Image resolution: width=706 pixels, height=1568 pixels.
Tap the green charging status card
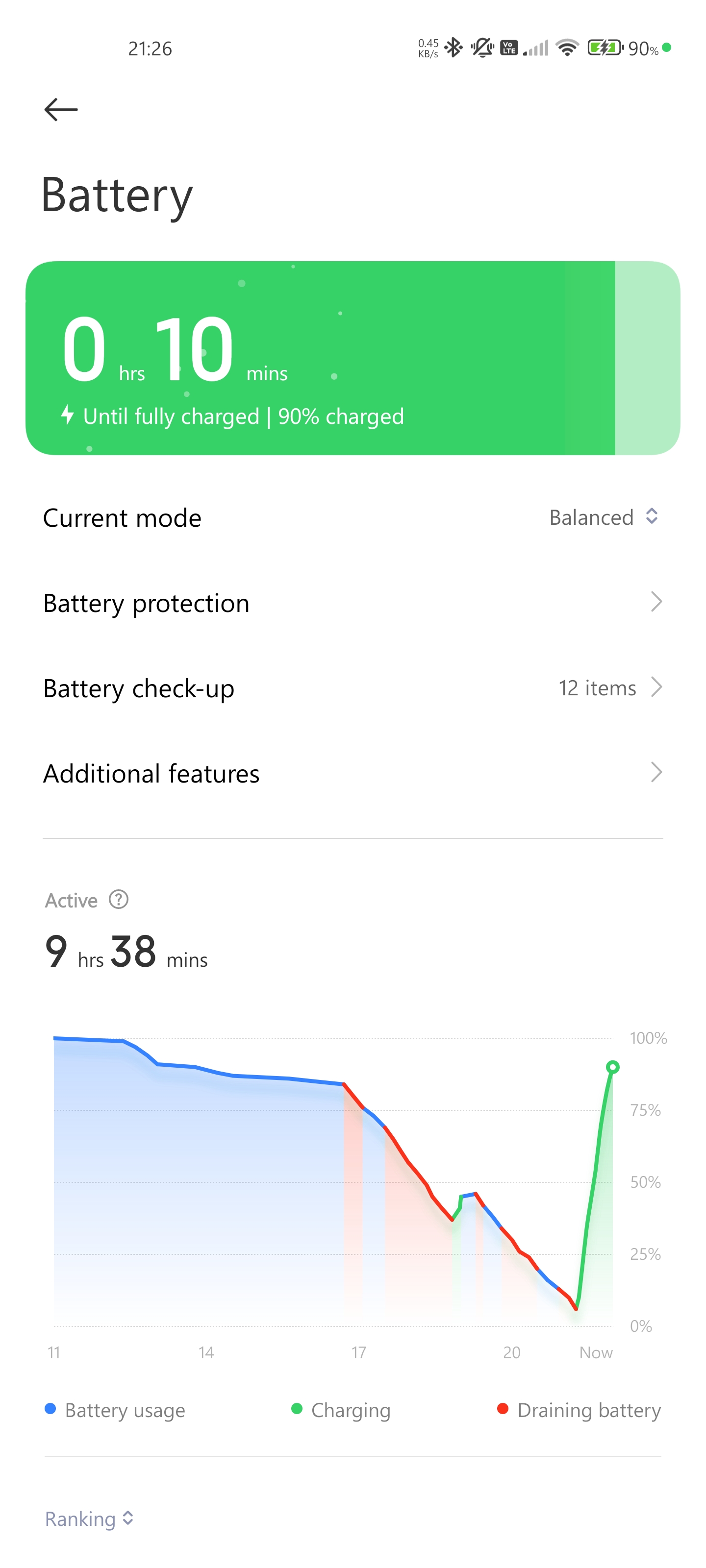point(353,358)
